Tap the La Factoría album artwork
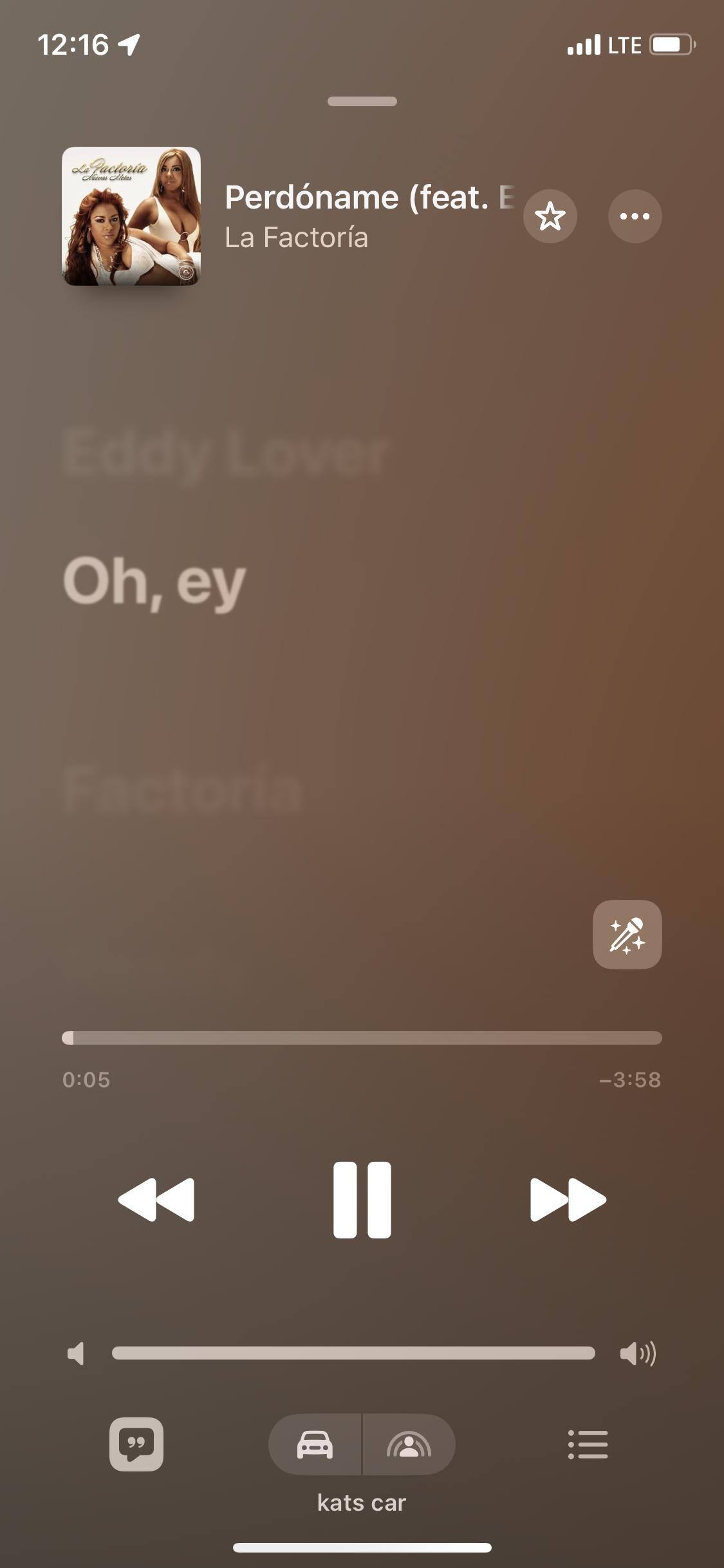The image size is (724, 1568). (x=131, y=216)
